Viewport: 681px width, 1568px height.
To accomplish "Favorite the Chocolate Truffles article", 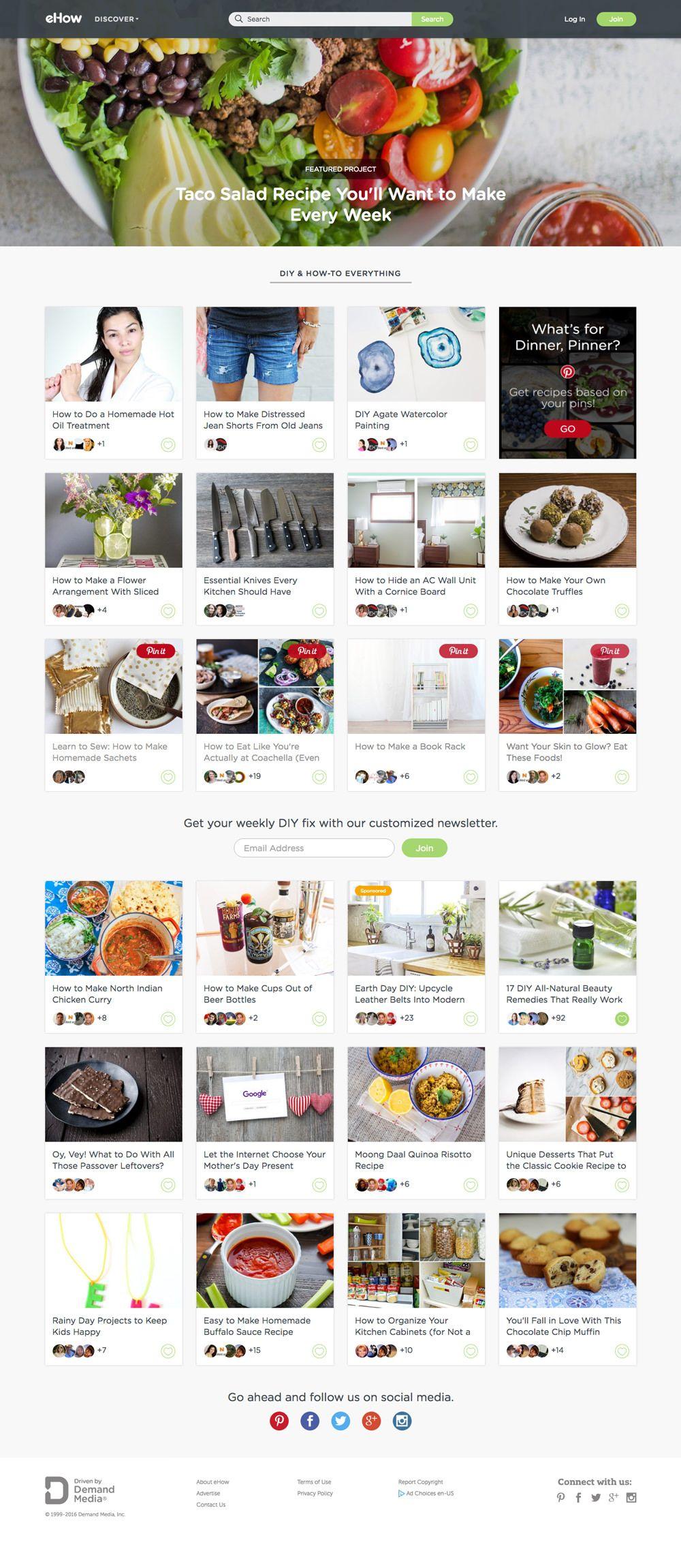I will coord(622,611).
